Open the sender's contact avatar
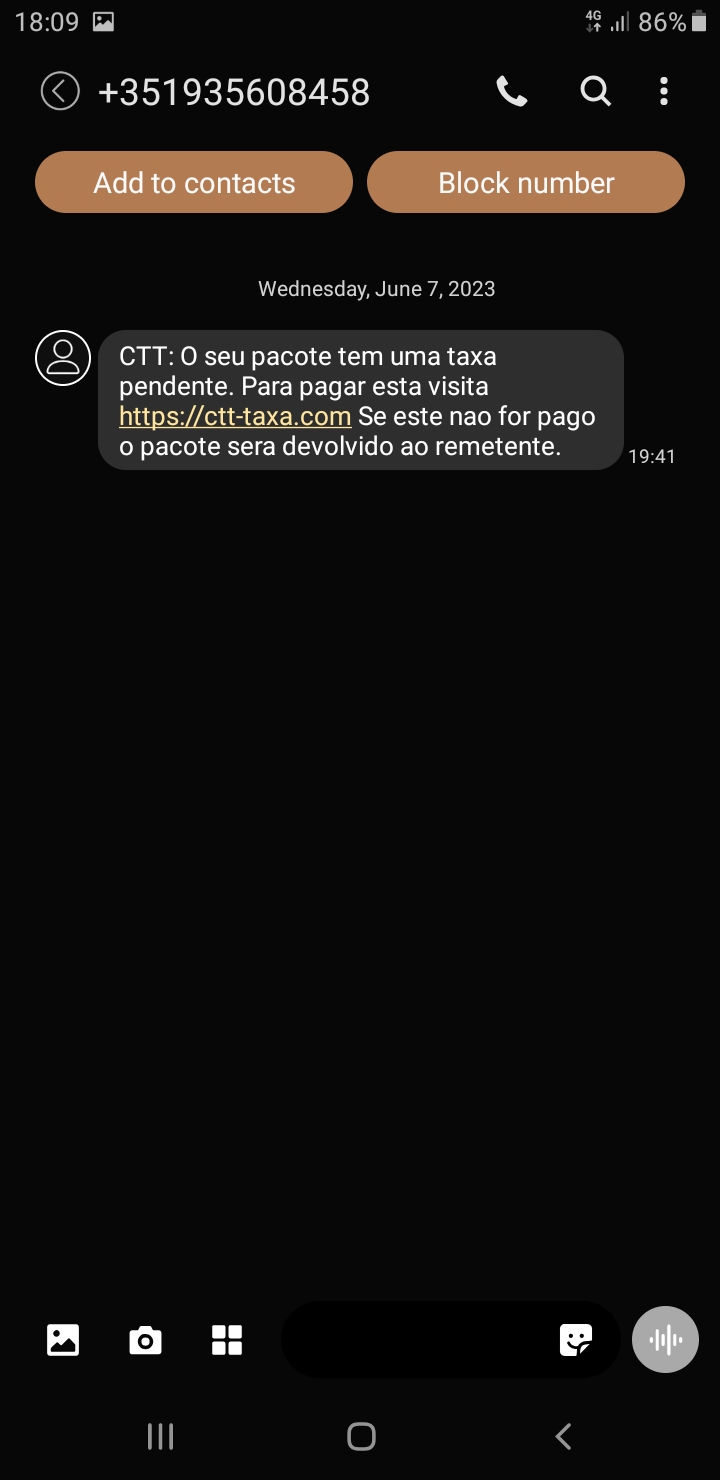This screenshot has width=720, height=1480. (62, 357)
